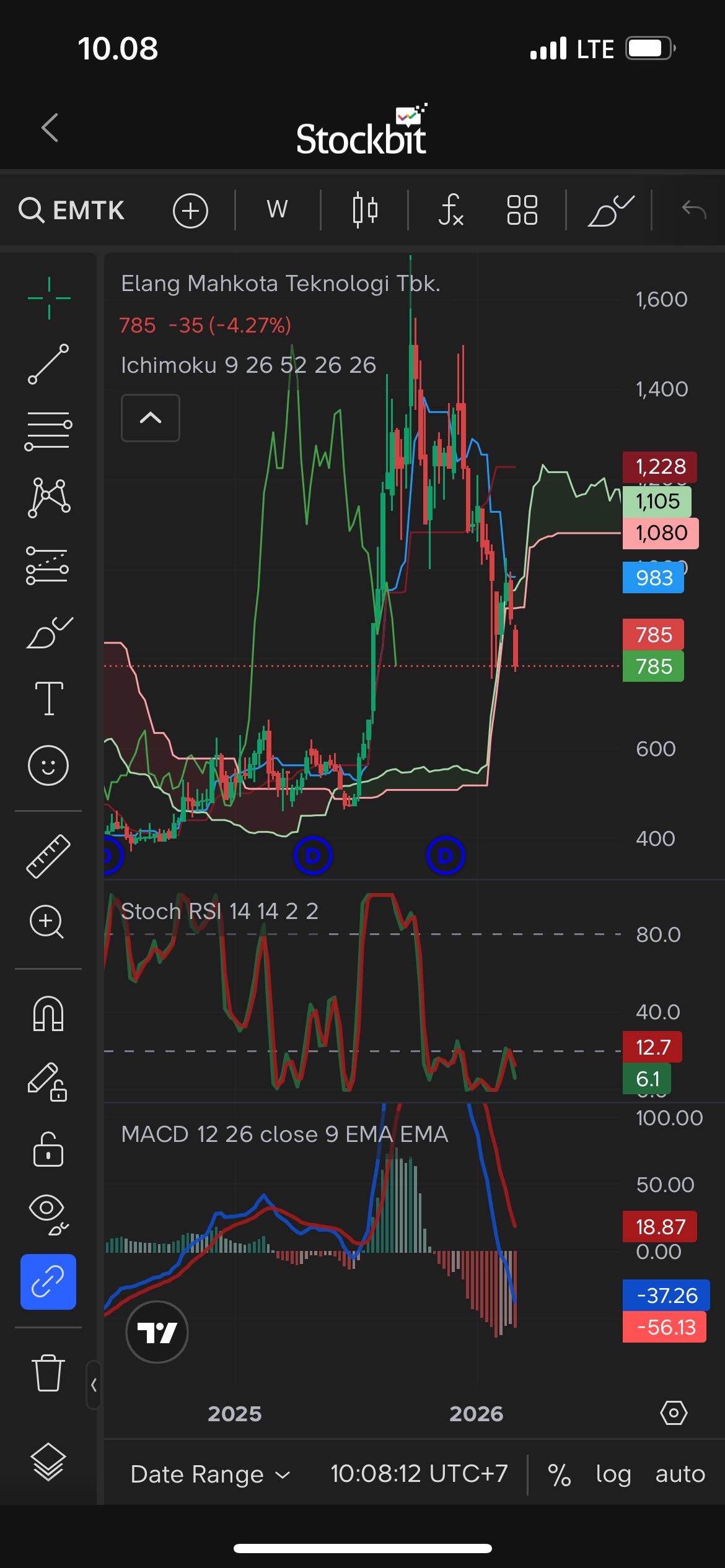
Task: Go back from the Stockbit chart
Action: point(50,128)
